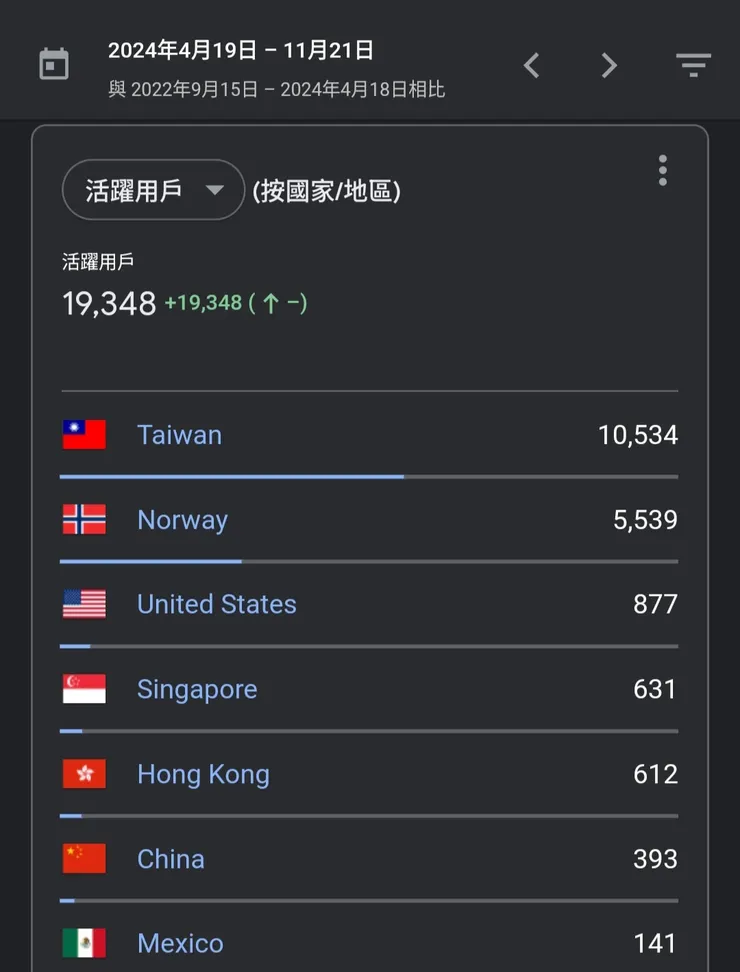The height and width of the screenshot is (972, 740).
Task: Open the Taiwan country report link
Action: tap(179, 434)
